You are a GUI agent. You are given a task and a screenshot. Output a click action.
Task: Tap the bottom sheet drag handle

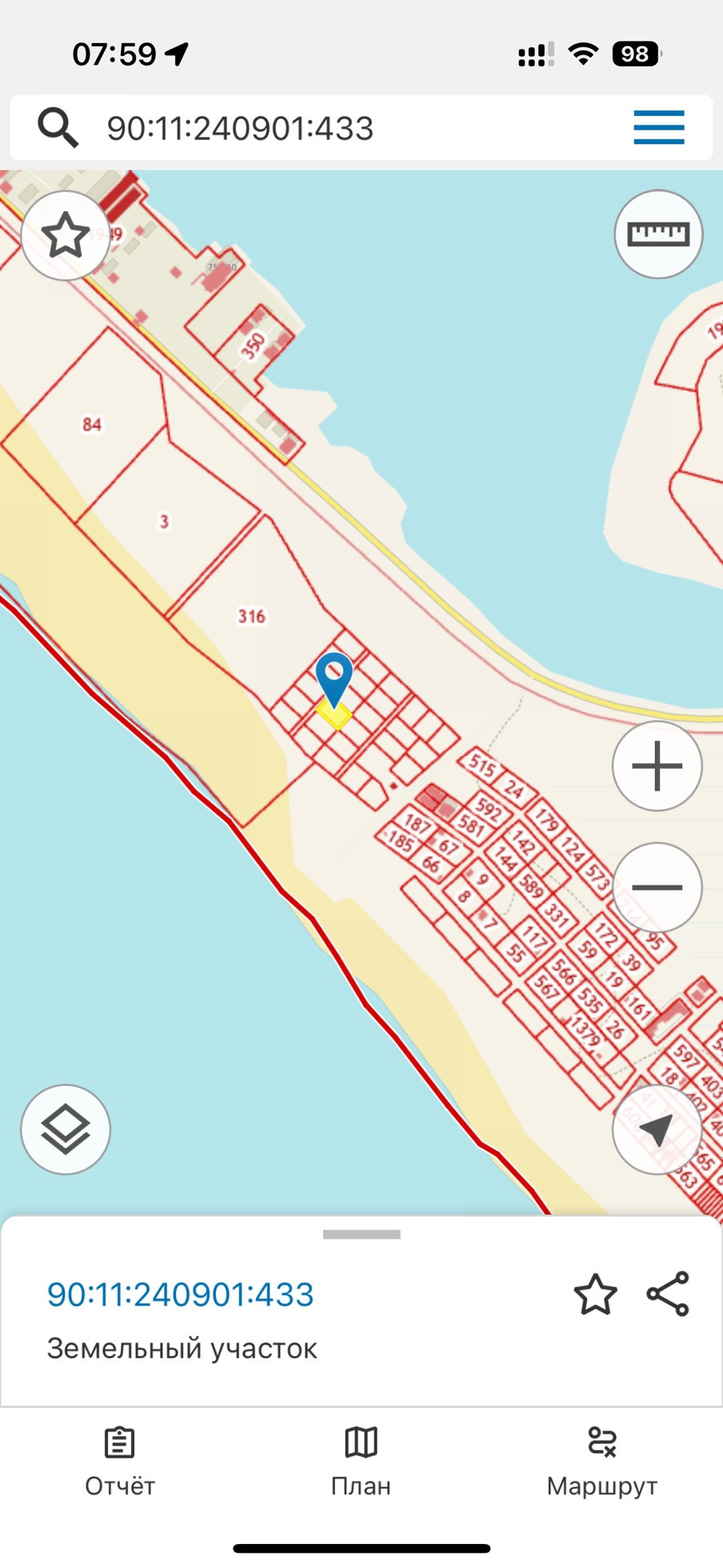coord(361,1234)
